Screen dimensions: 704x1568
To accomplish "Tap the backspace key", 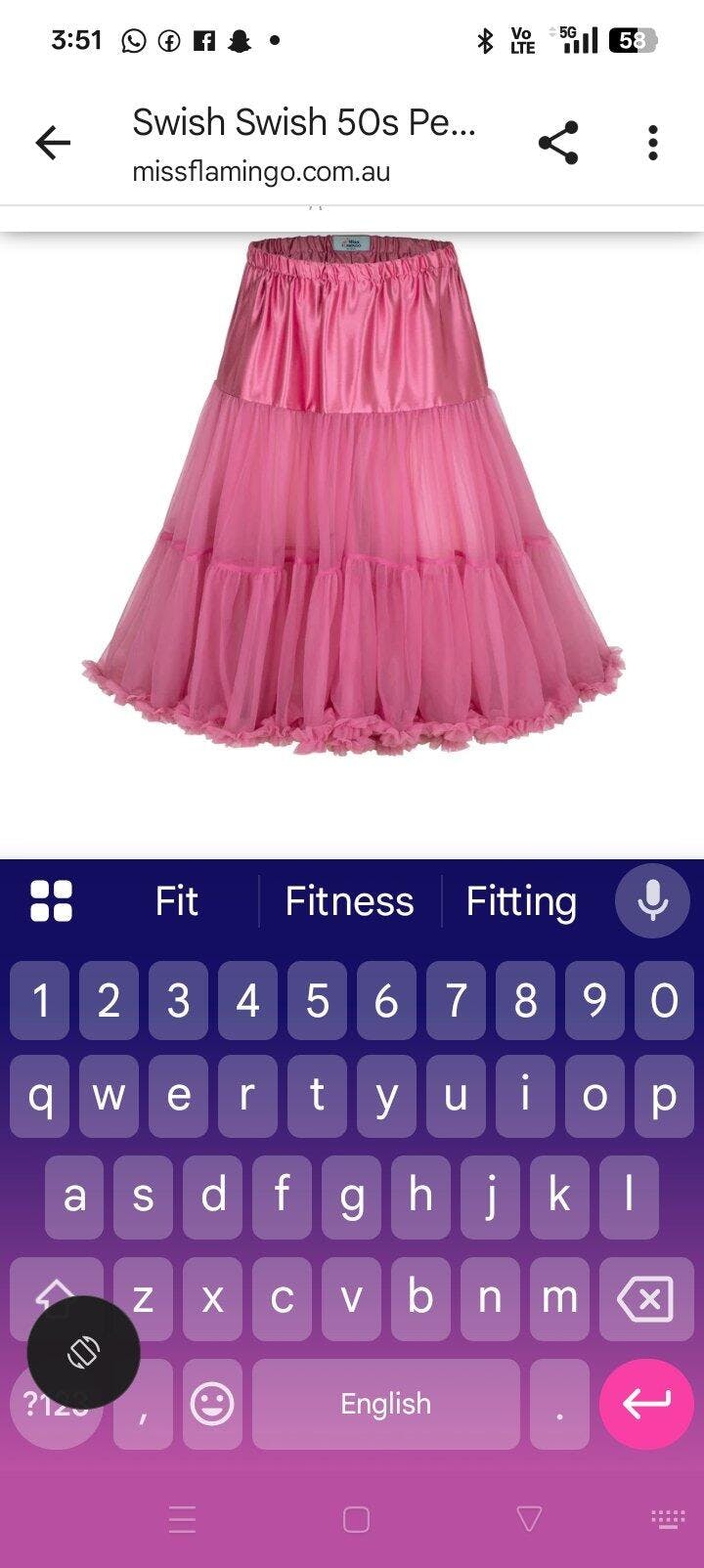I will point(644,1299).
